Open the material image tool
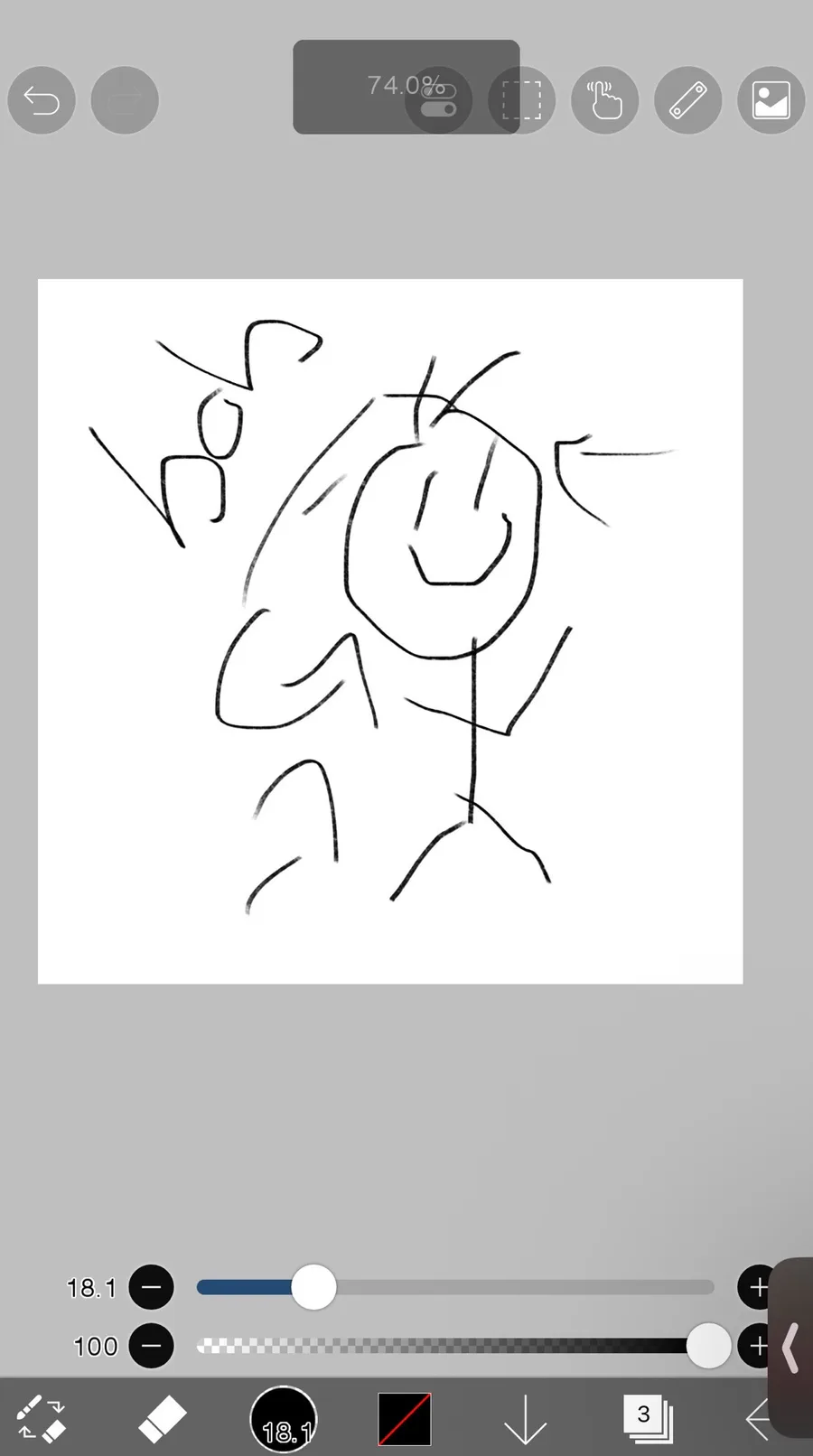The image size is (813, 1456). click(771, 100)
